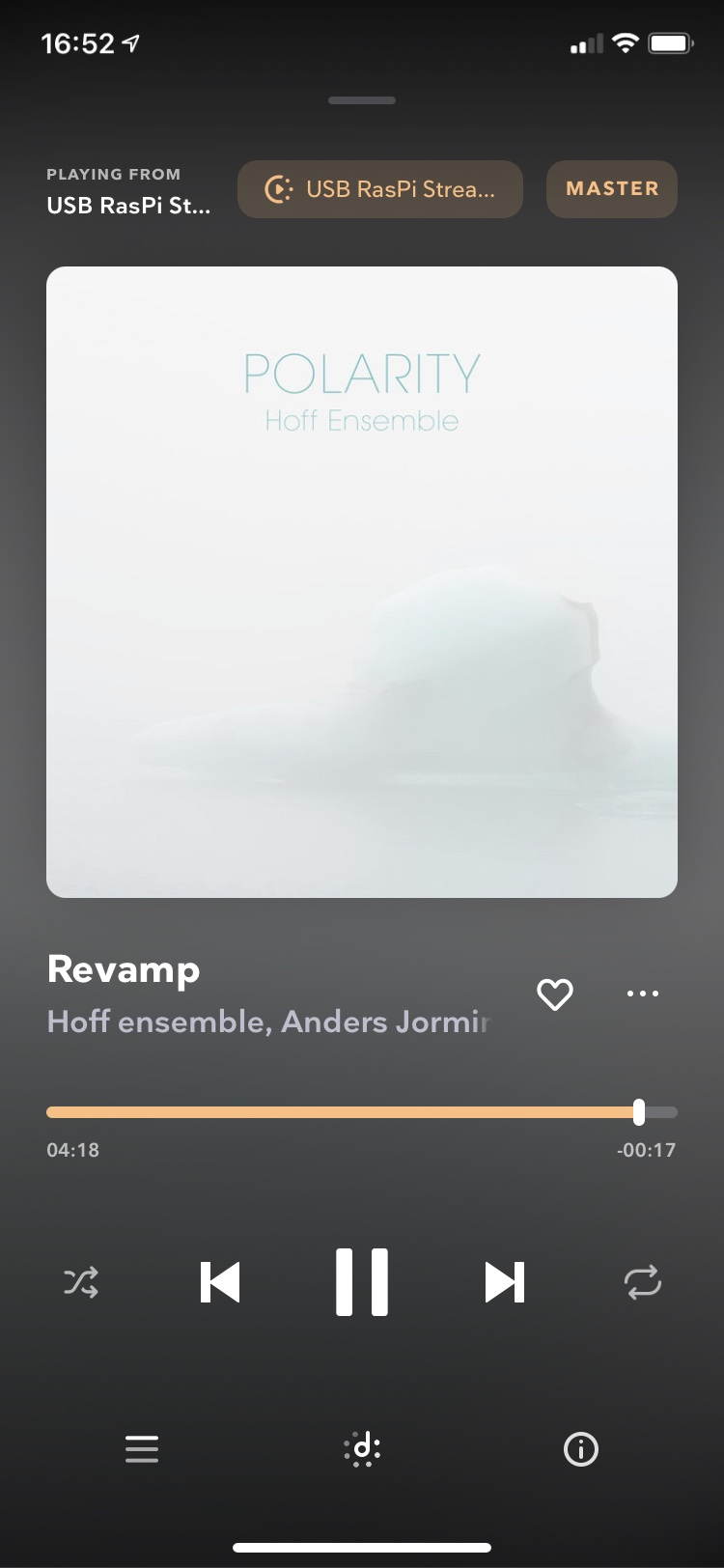Open artists Hoff ensemble, Anders Jormin

(269, 1022)
